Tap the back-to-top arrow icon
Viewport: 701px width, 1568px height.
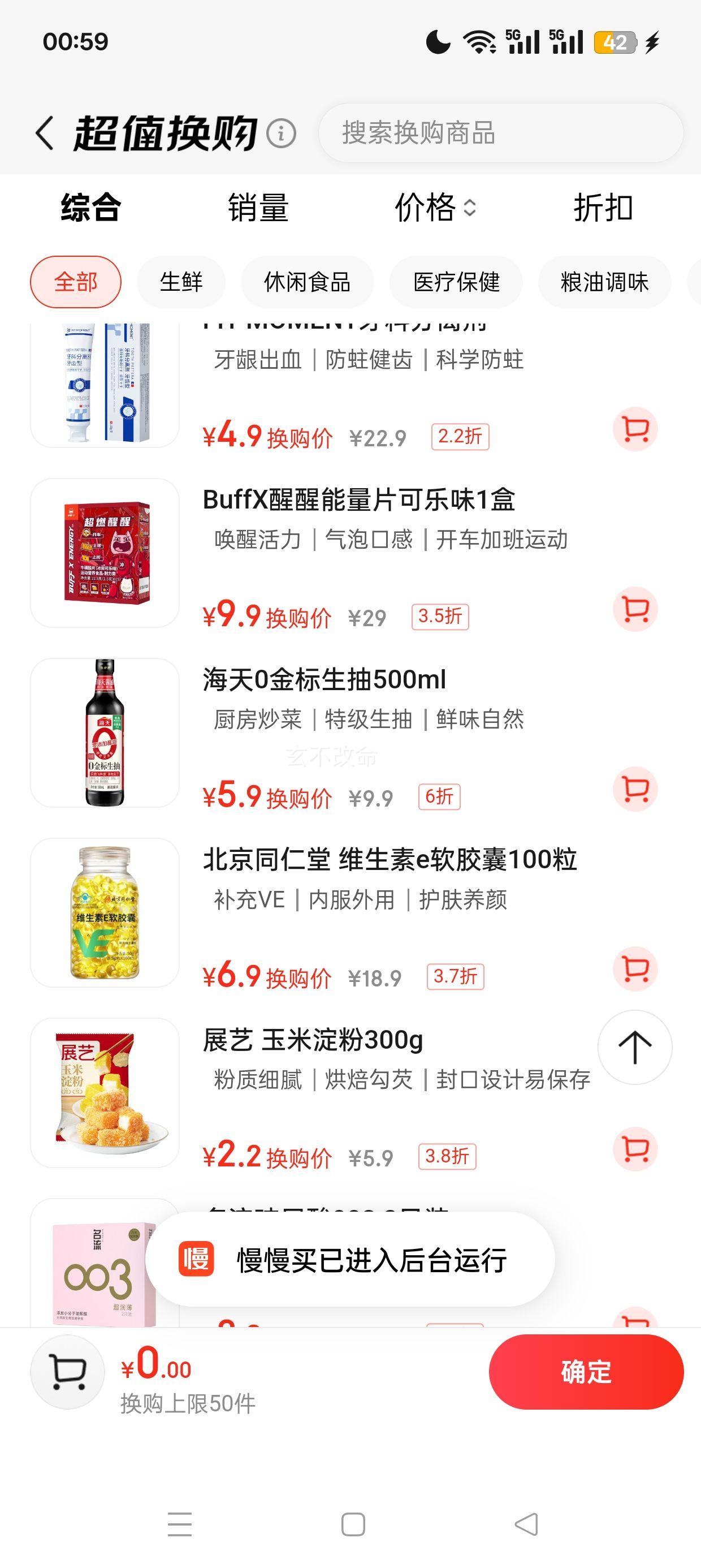pyautogui.click(x=635, y=1046)
